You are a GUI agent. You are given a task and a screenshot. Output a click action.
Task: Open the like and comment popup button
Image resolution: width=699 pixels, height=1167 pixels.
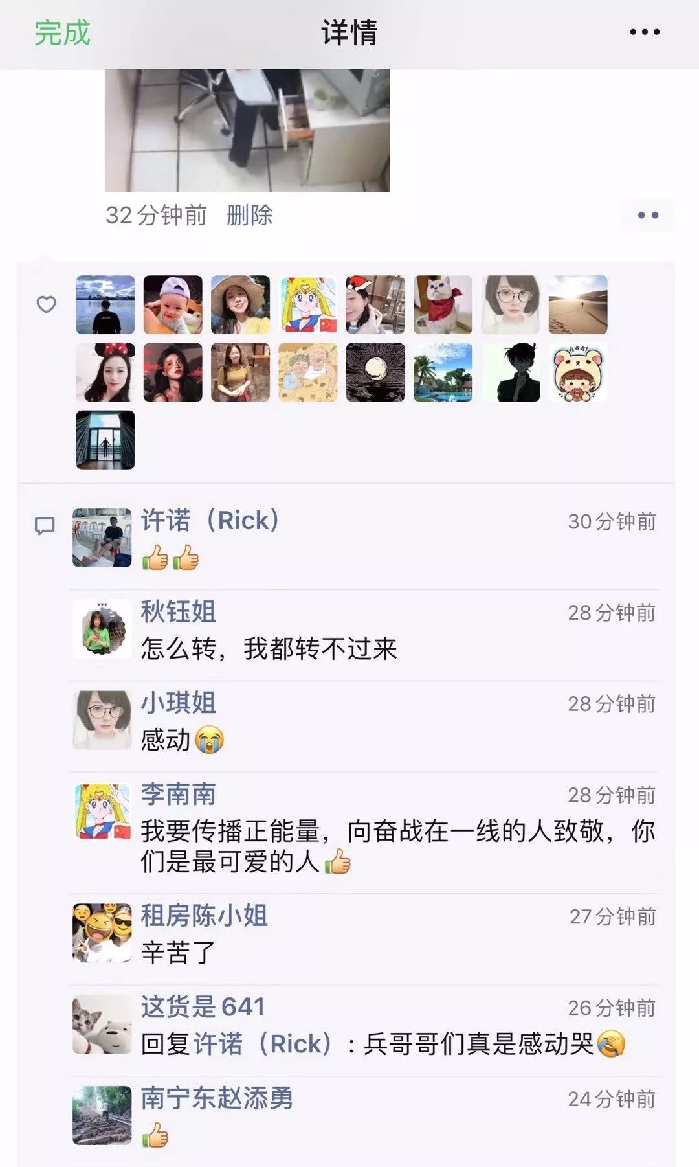[x=647, y=215]
